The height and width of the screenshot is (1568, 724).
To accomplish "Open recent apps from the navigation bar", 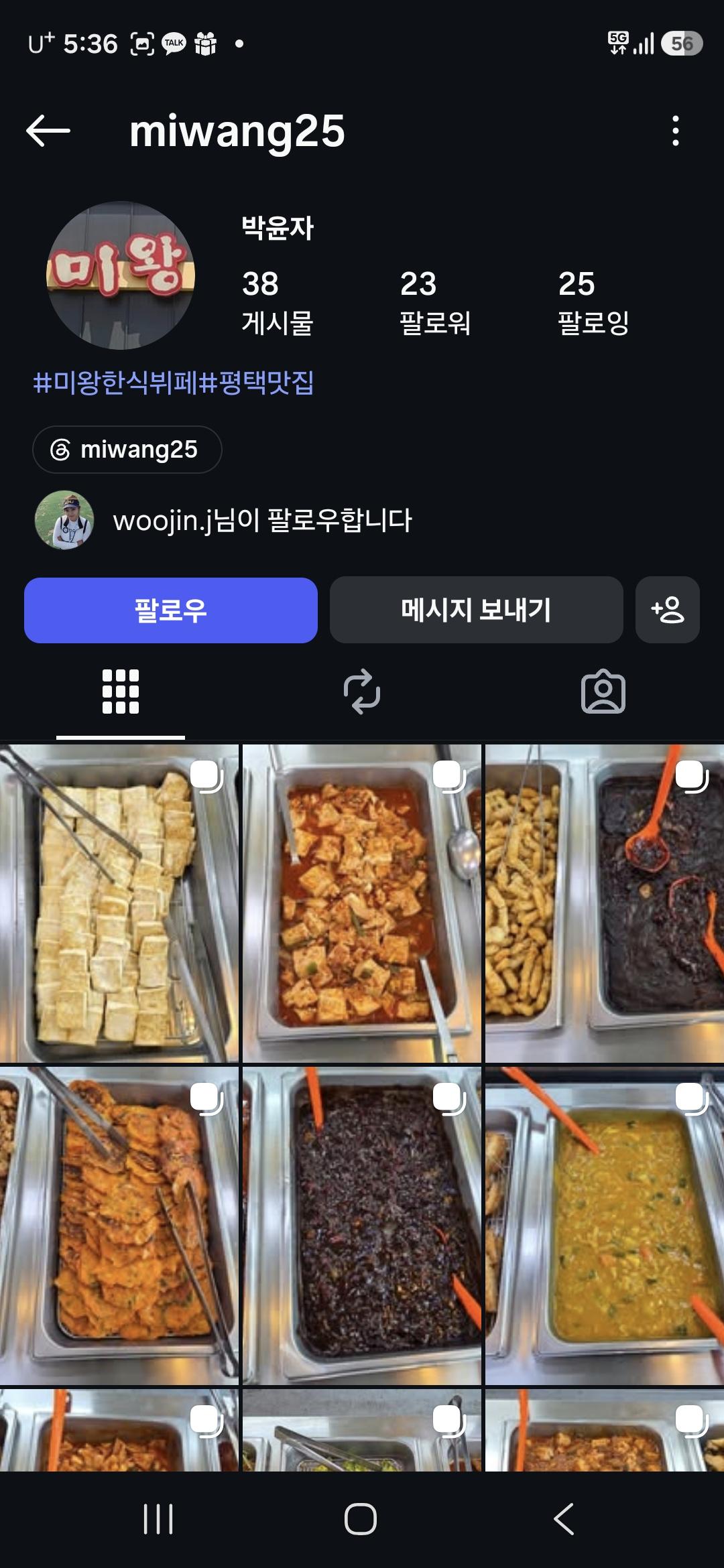I will (x=158, y=1518).
